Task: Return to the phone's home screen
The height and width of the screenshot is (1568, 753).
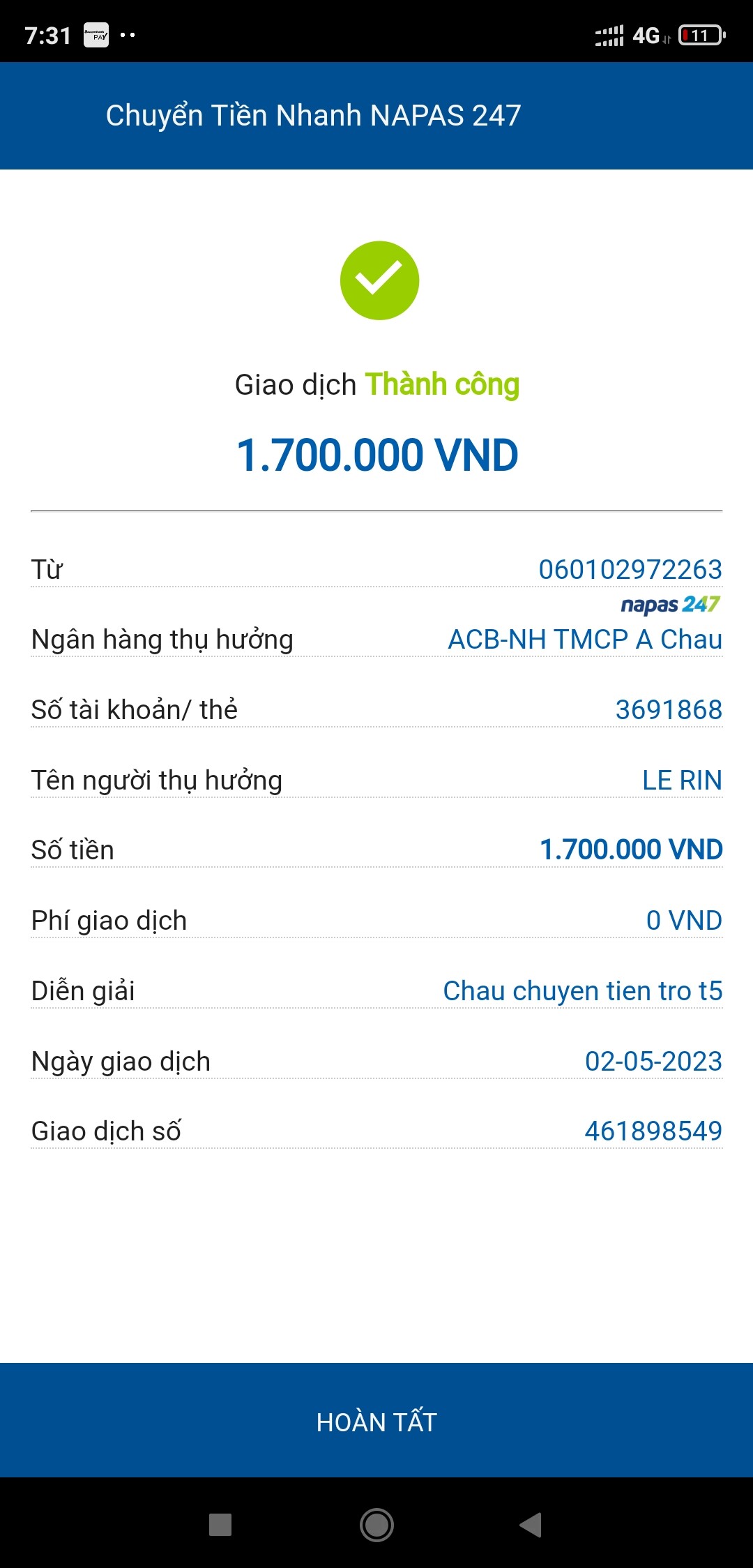Action: pyautogui.click(x=376, y=1525)
